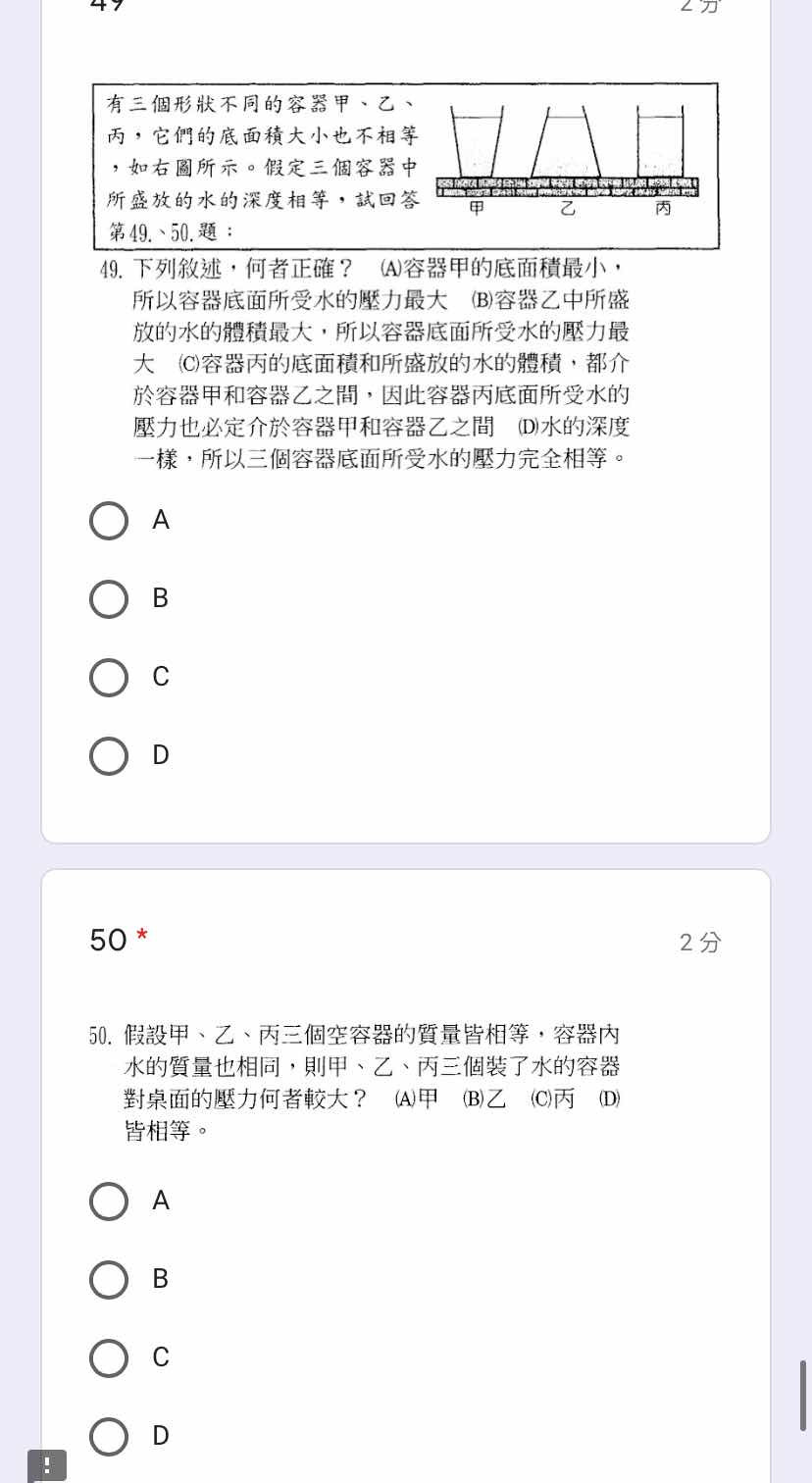Pick option C for question 49

tap(109, 678)
